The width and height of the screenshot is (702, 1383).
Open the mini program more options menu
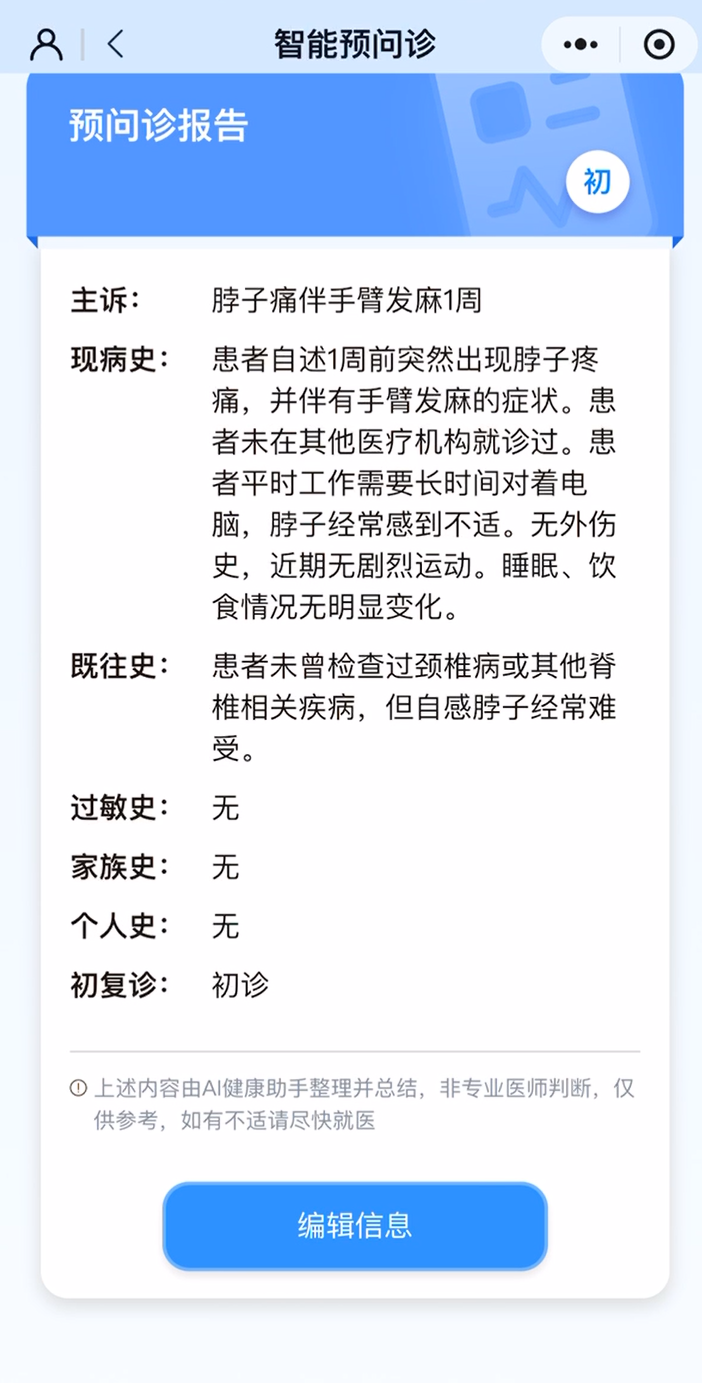tap(581, 44)
